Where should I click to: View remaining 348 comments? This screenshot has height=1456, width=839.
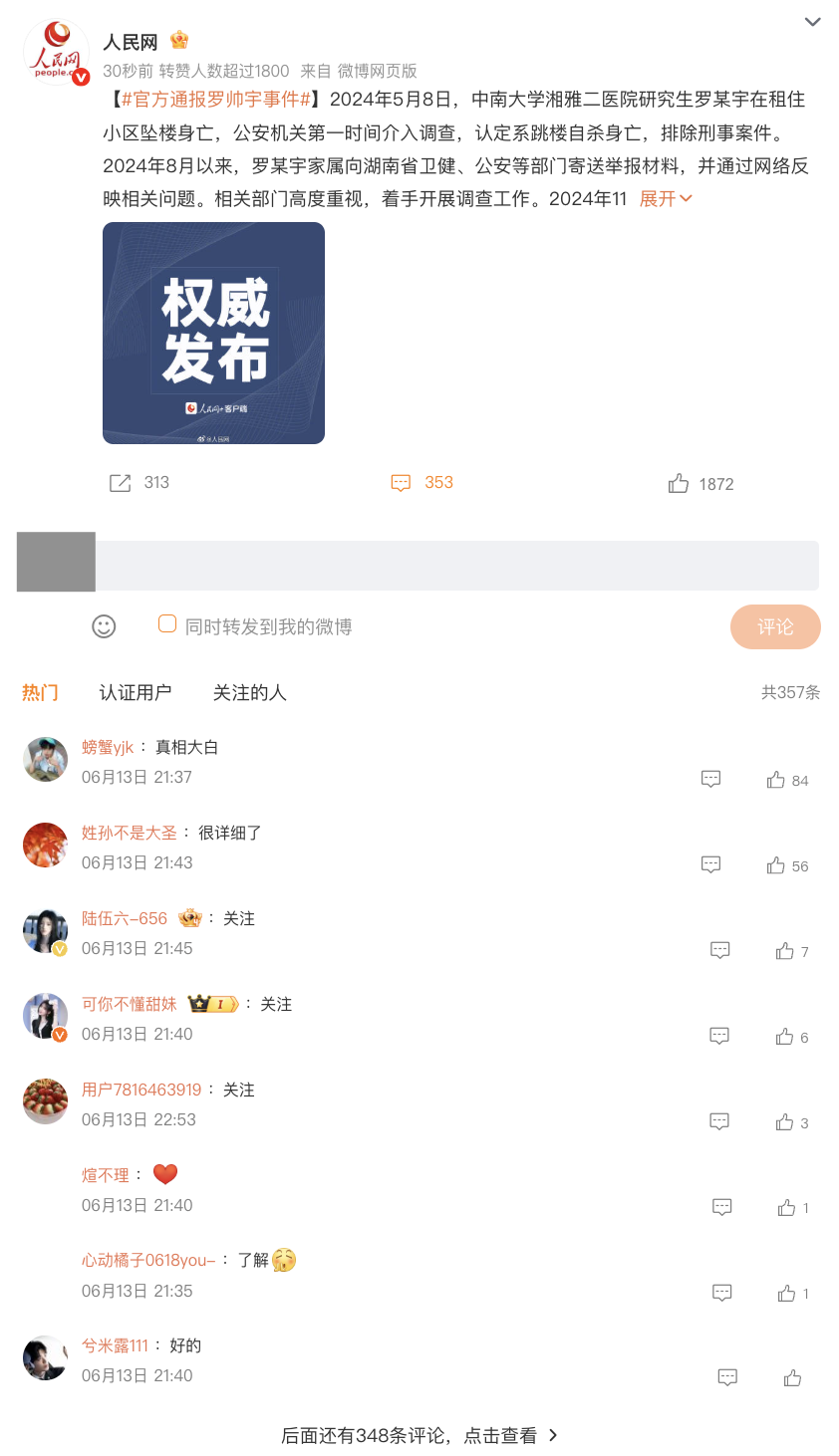click(419, 1435)
